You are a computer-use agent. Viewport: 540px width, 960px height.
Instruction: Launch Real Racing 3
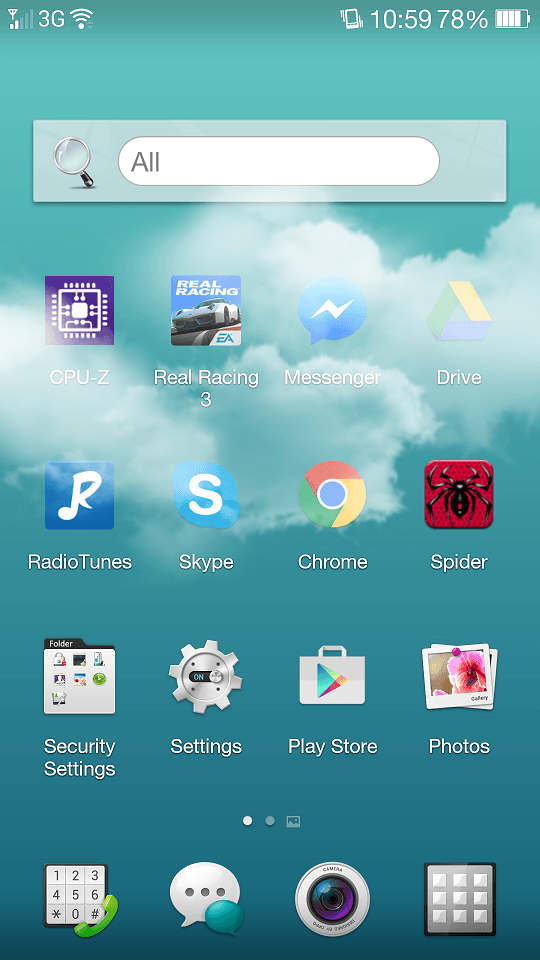(206, 310)
